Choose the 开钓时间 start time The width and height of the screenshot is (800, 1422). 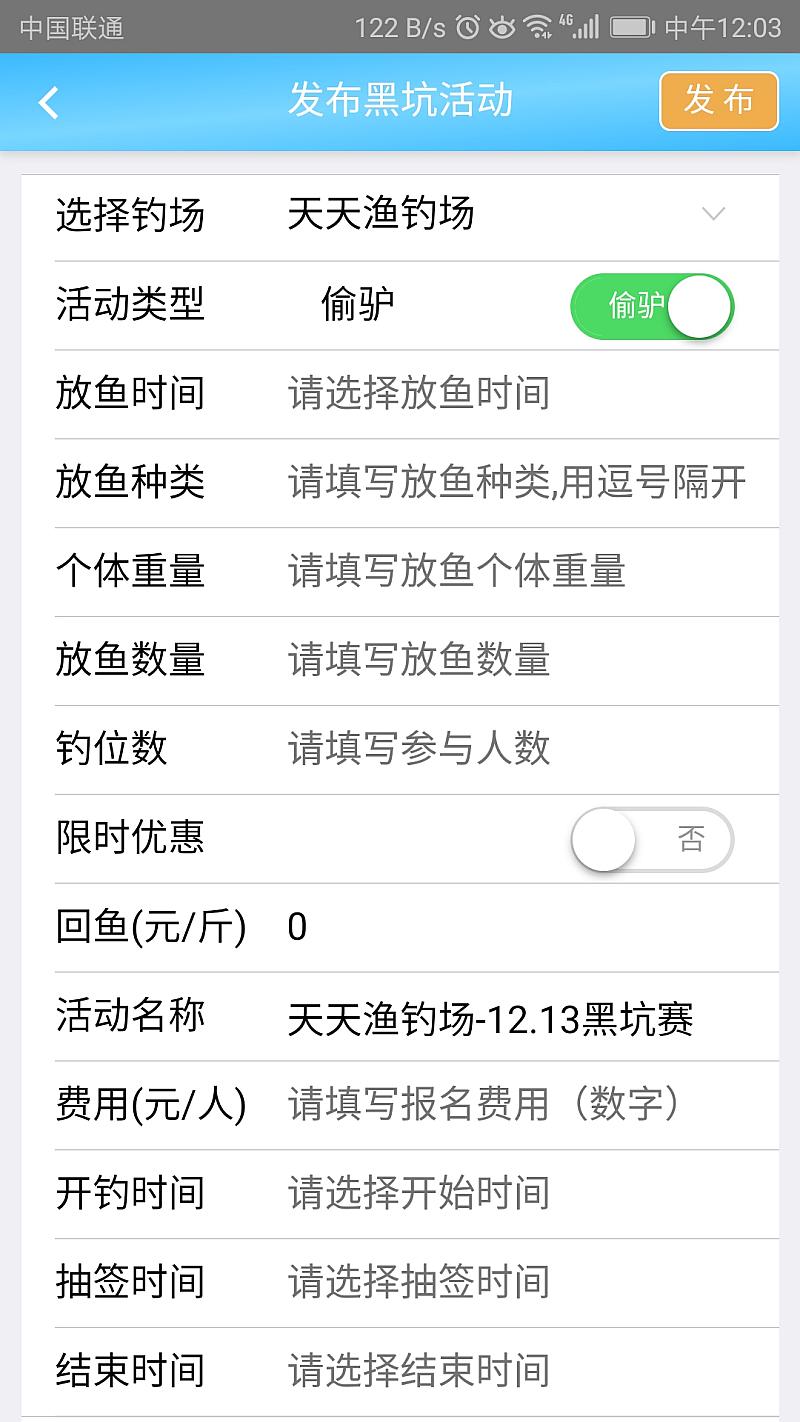tap(520, 1193)
